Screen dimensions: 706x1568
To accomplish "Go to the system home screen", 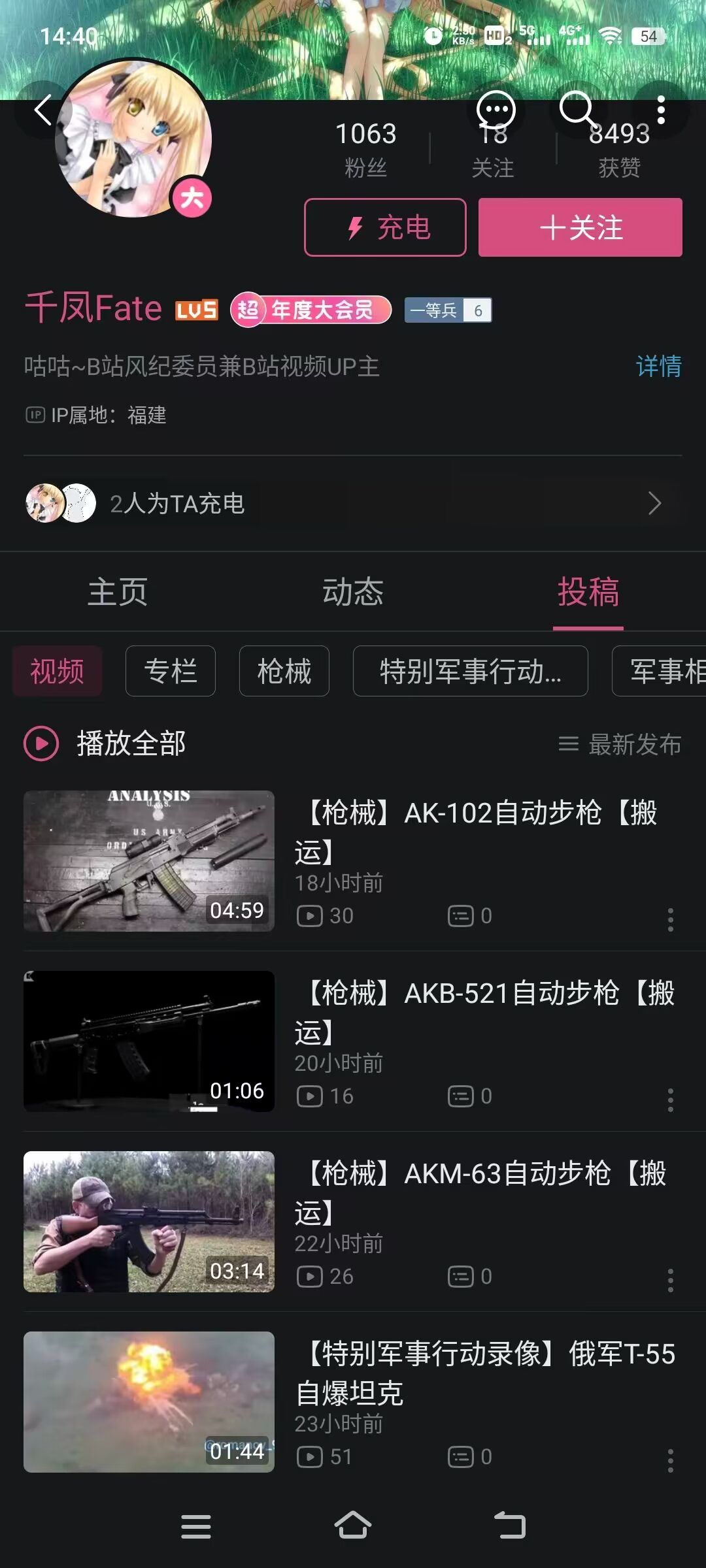I will pyautogui.click(x=353, y=1526).
